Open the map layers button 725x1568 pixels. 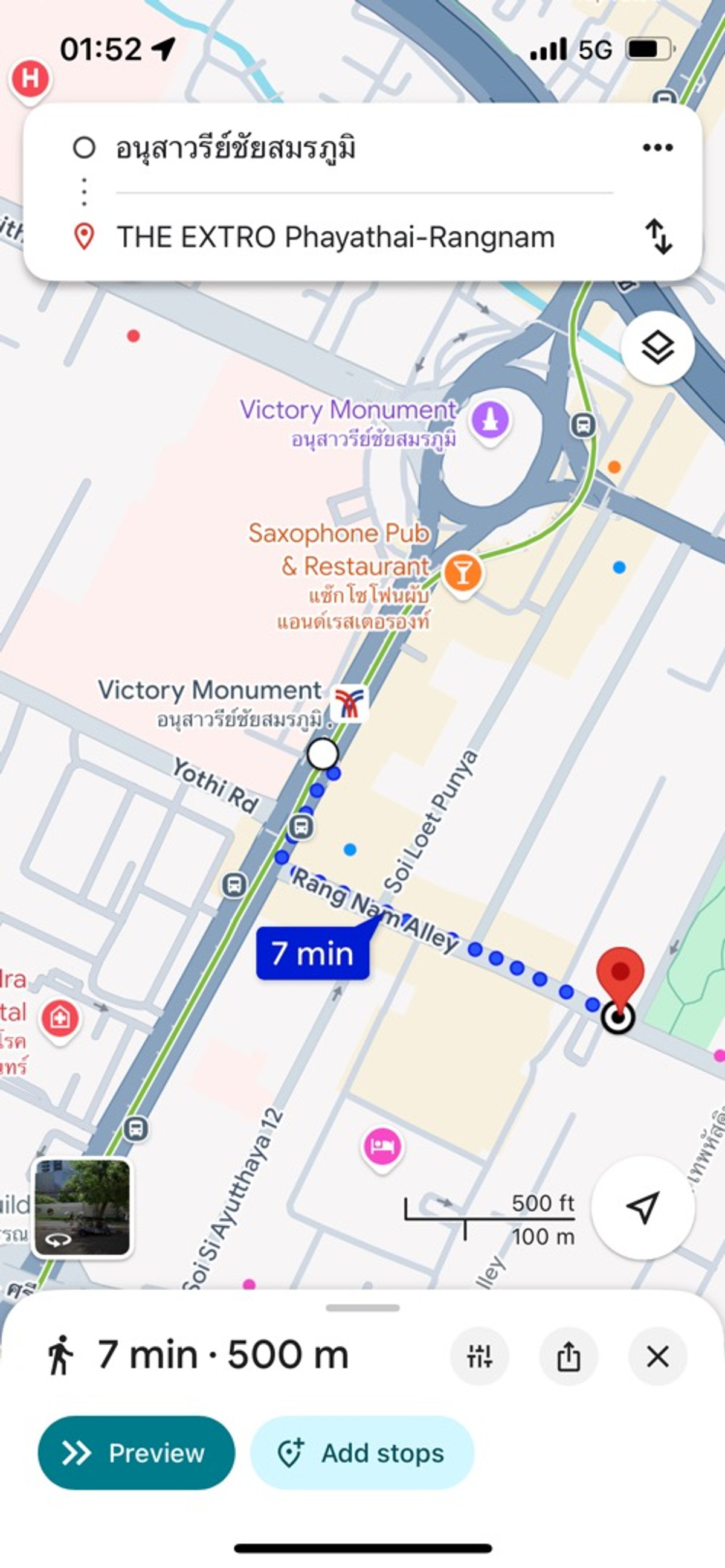click(x=657, y=349)
